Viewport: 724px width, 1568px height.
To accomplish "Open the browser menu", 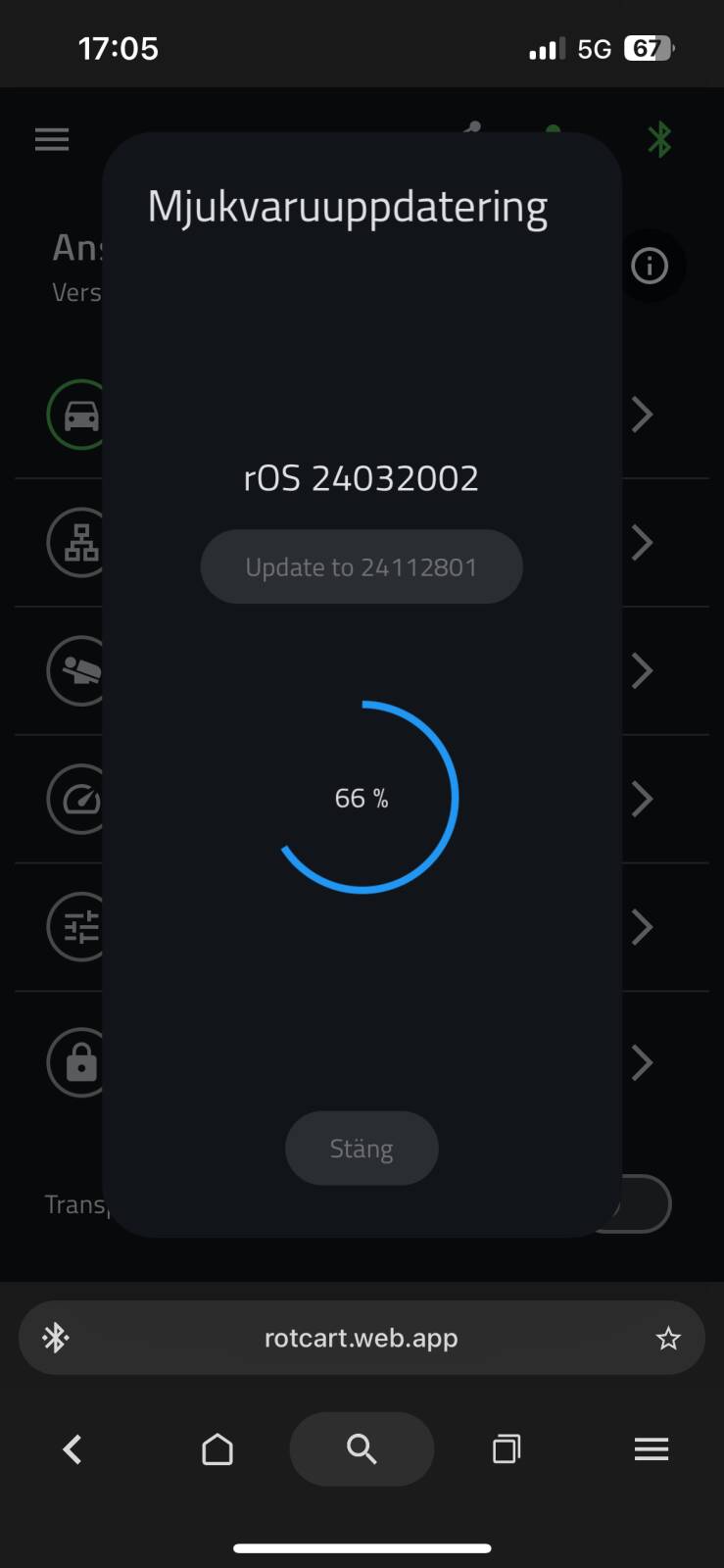I will point(651,1448).
